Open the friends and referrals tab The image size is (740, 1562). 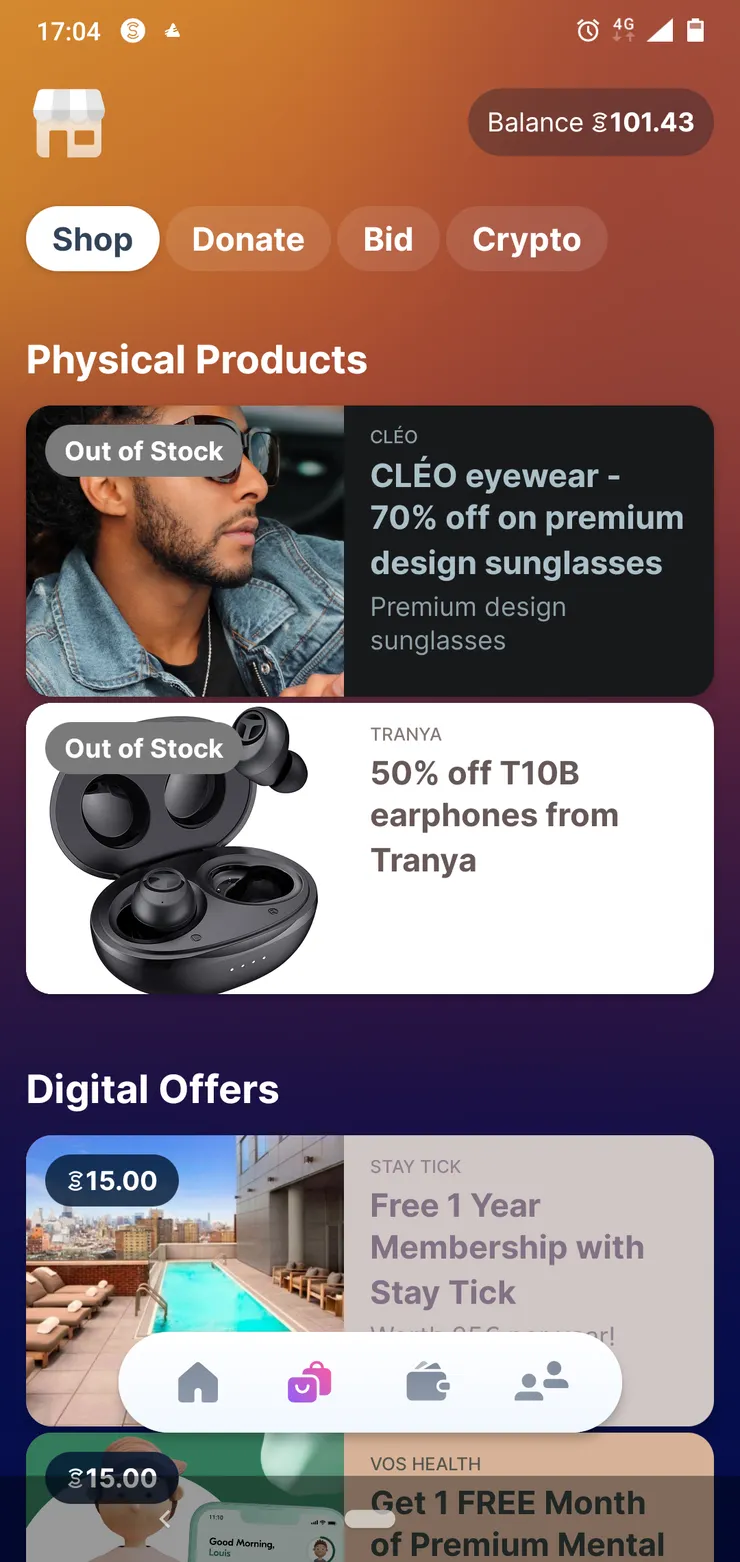pyautogui.click(x=541, y=1384)
